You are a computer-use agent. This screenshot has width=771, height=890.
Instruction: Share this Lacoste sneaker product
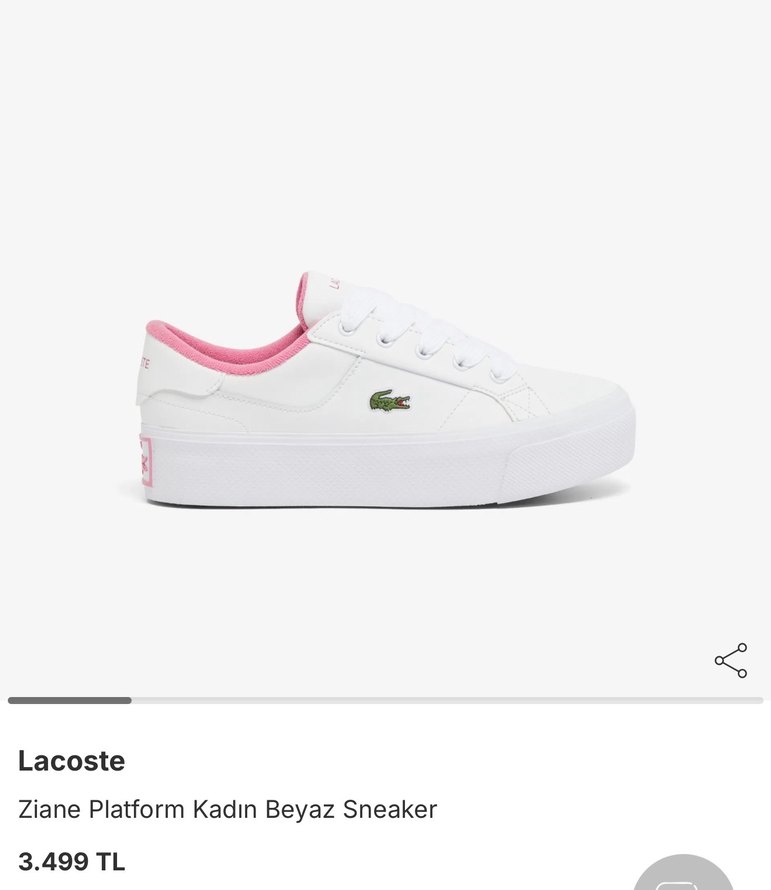click(731, 661)
